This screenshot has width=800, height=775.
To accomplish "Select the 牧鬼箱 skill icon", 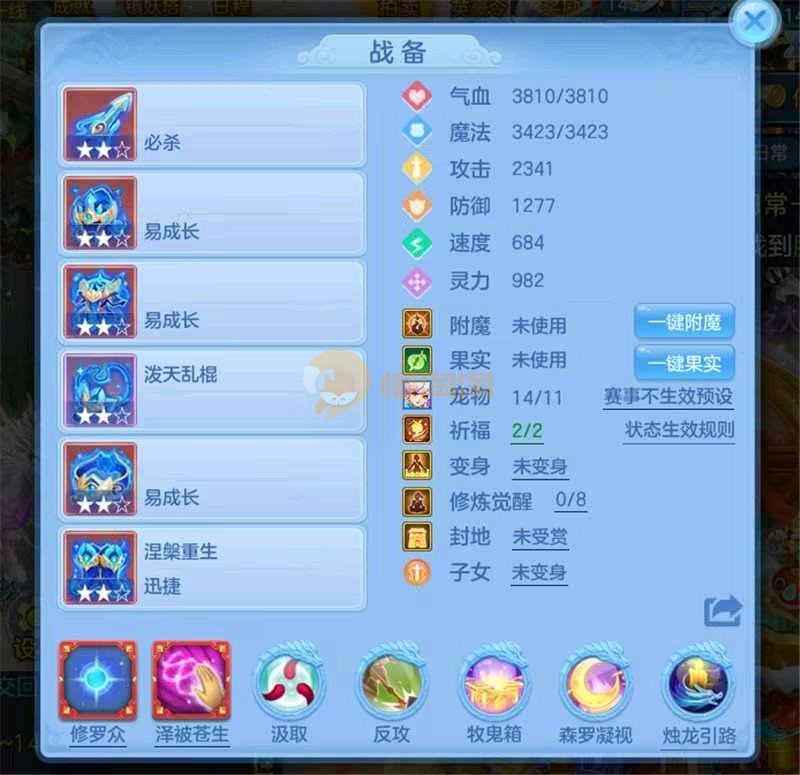I will tap(495, 683).
